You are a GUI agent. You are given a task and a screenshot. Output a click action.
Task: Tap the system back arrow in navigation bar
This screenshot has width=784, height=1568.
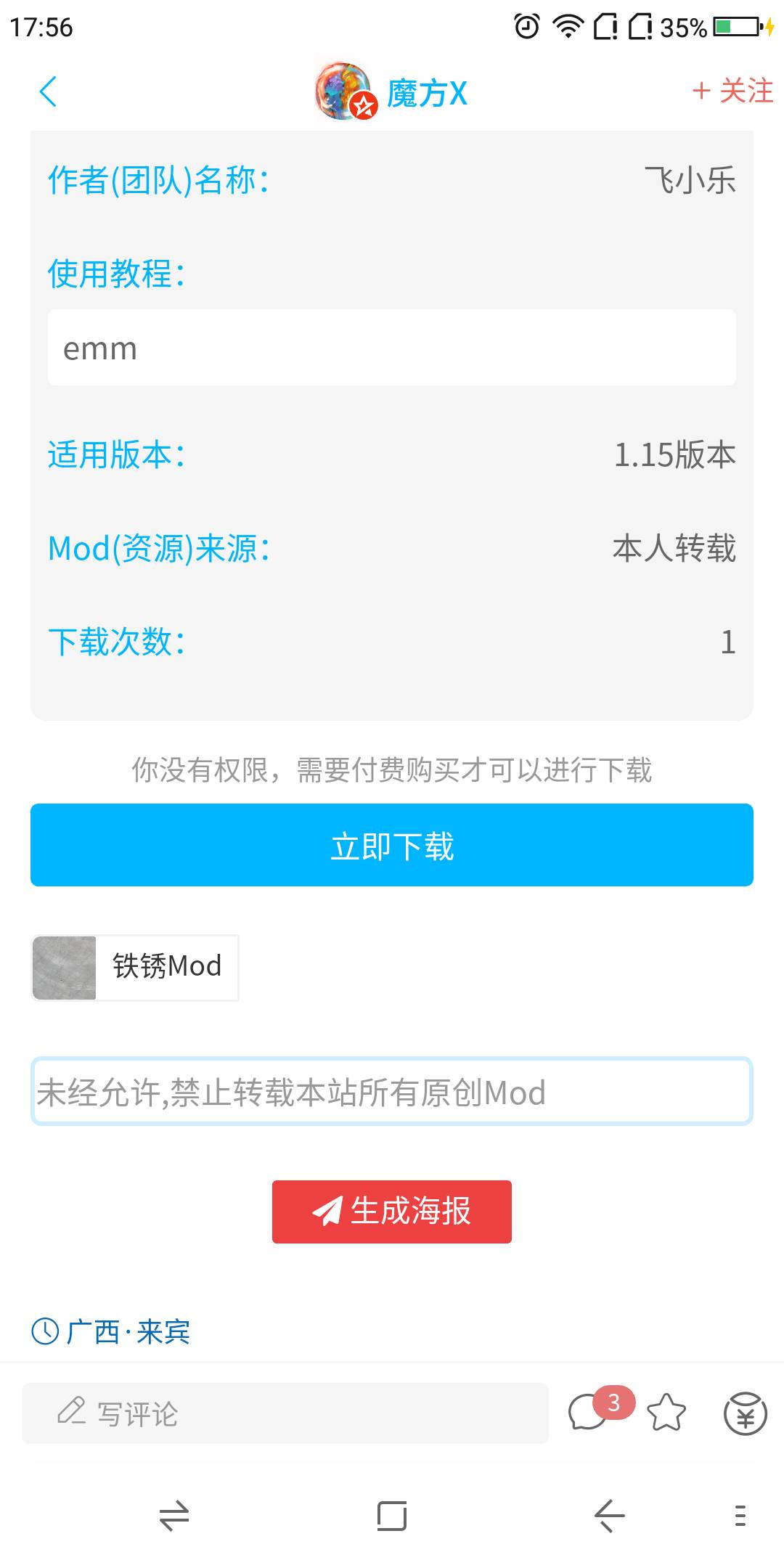[x=609, y=1516]
